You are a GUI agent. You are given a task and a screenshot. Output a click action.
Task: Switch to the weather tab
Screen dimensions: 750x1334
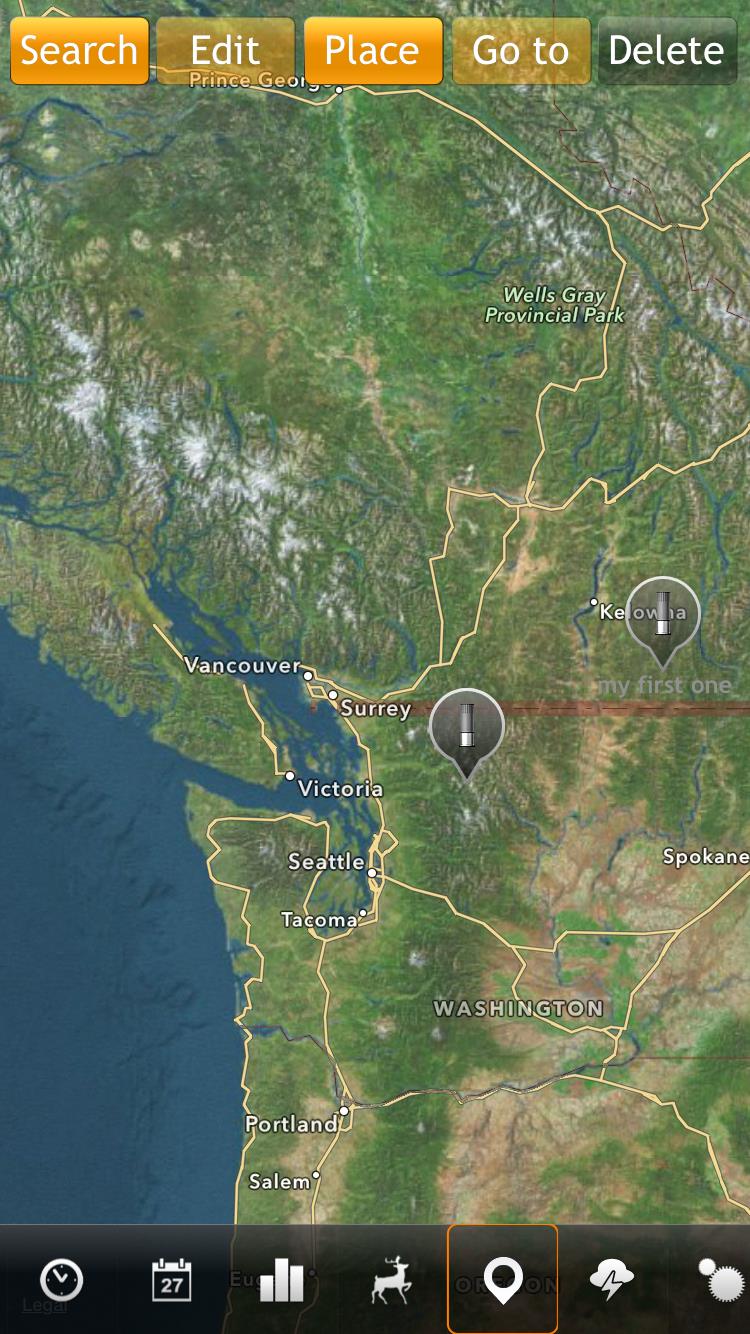[612, 1280]
